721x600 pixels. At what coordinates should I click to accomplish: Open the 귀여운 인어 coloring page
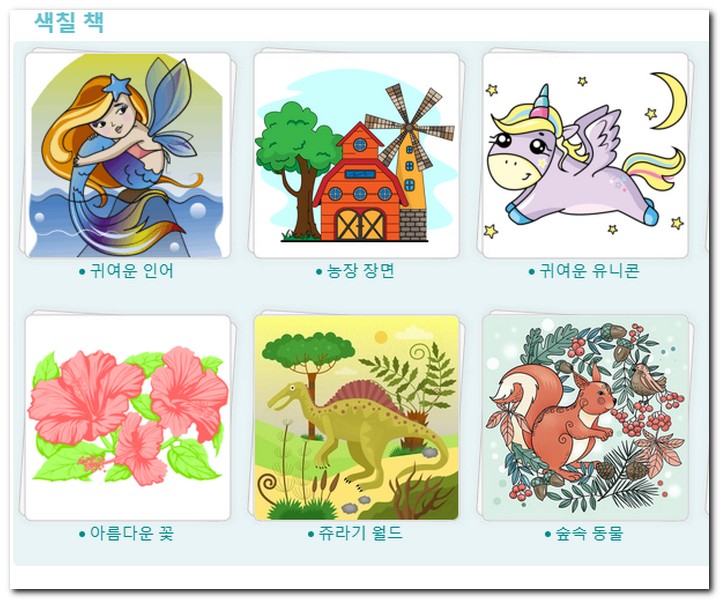[127, 155]
